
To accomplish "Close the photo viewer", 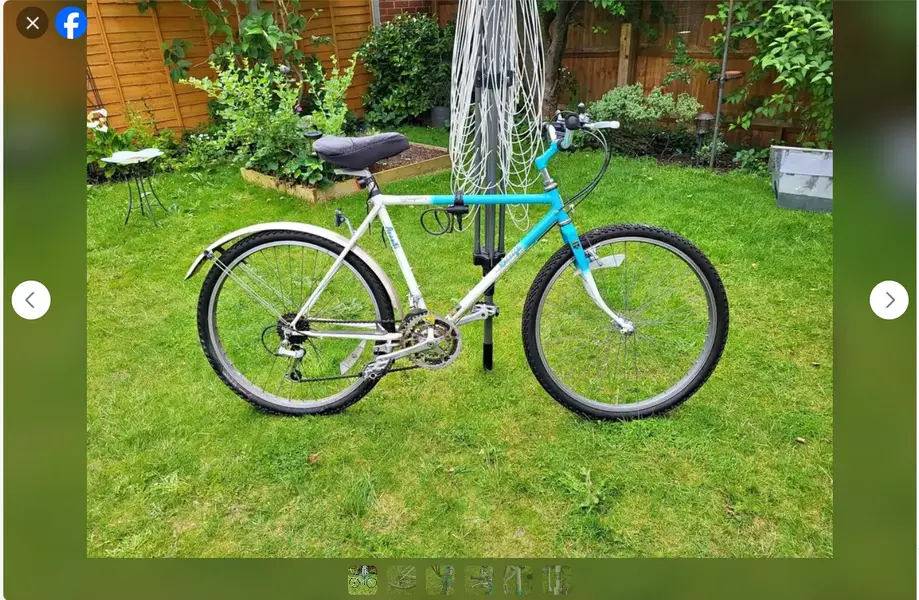I will (32, 22).
